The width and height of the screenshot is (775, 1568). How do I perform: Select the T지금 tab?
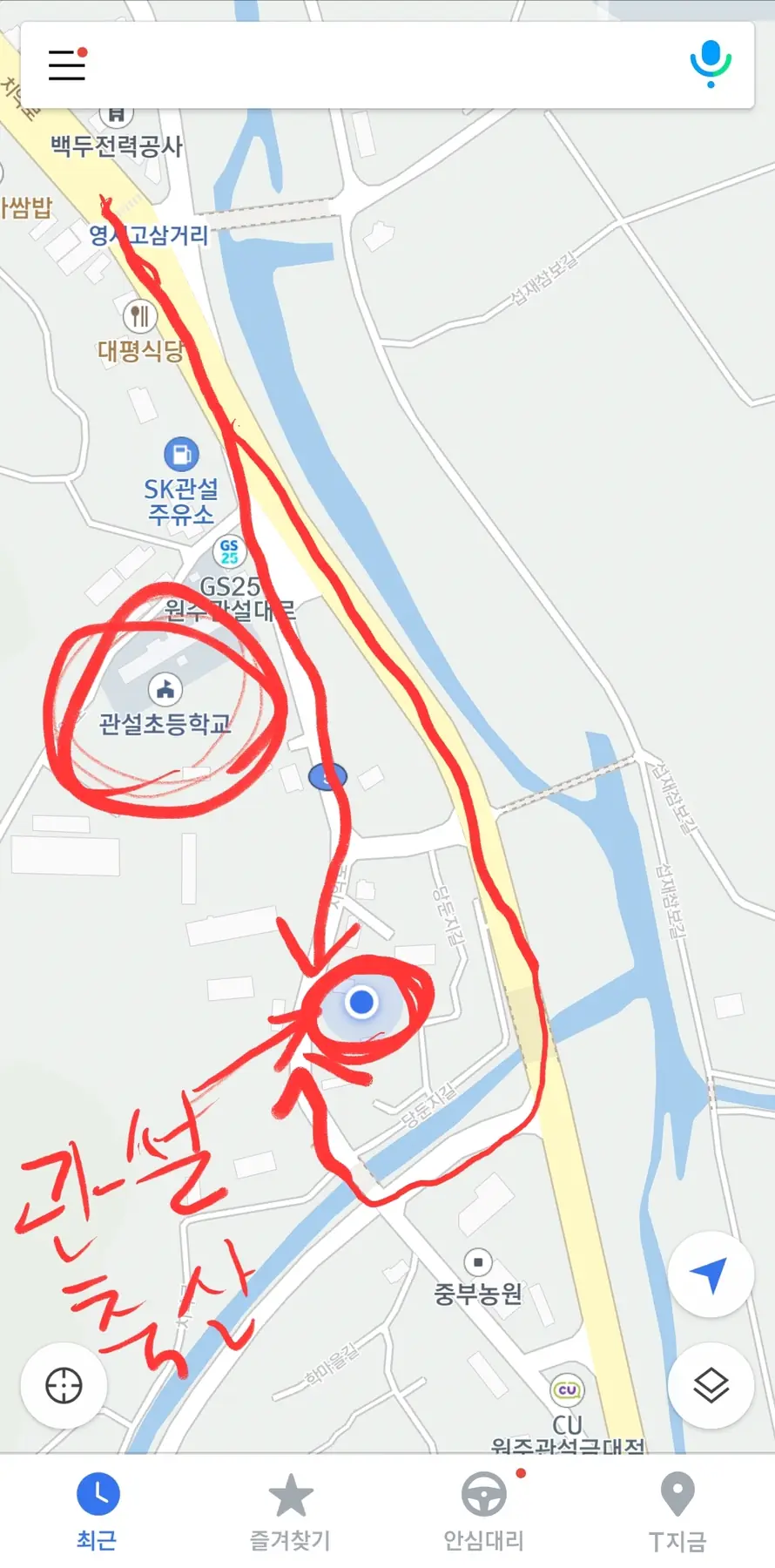pos(677,1511)
